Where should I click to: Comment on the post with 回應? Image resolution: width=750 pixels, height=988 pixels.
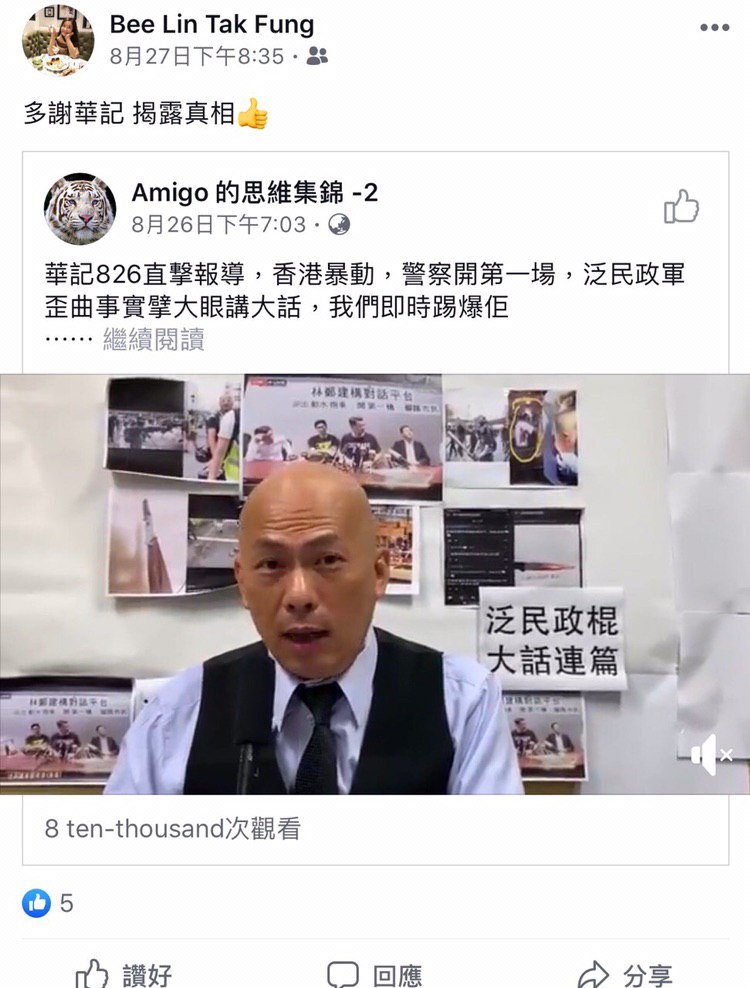click(x=375, y=973)
